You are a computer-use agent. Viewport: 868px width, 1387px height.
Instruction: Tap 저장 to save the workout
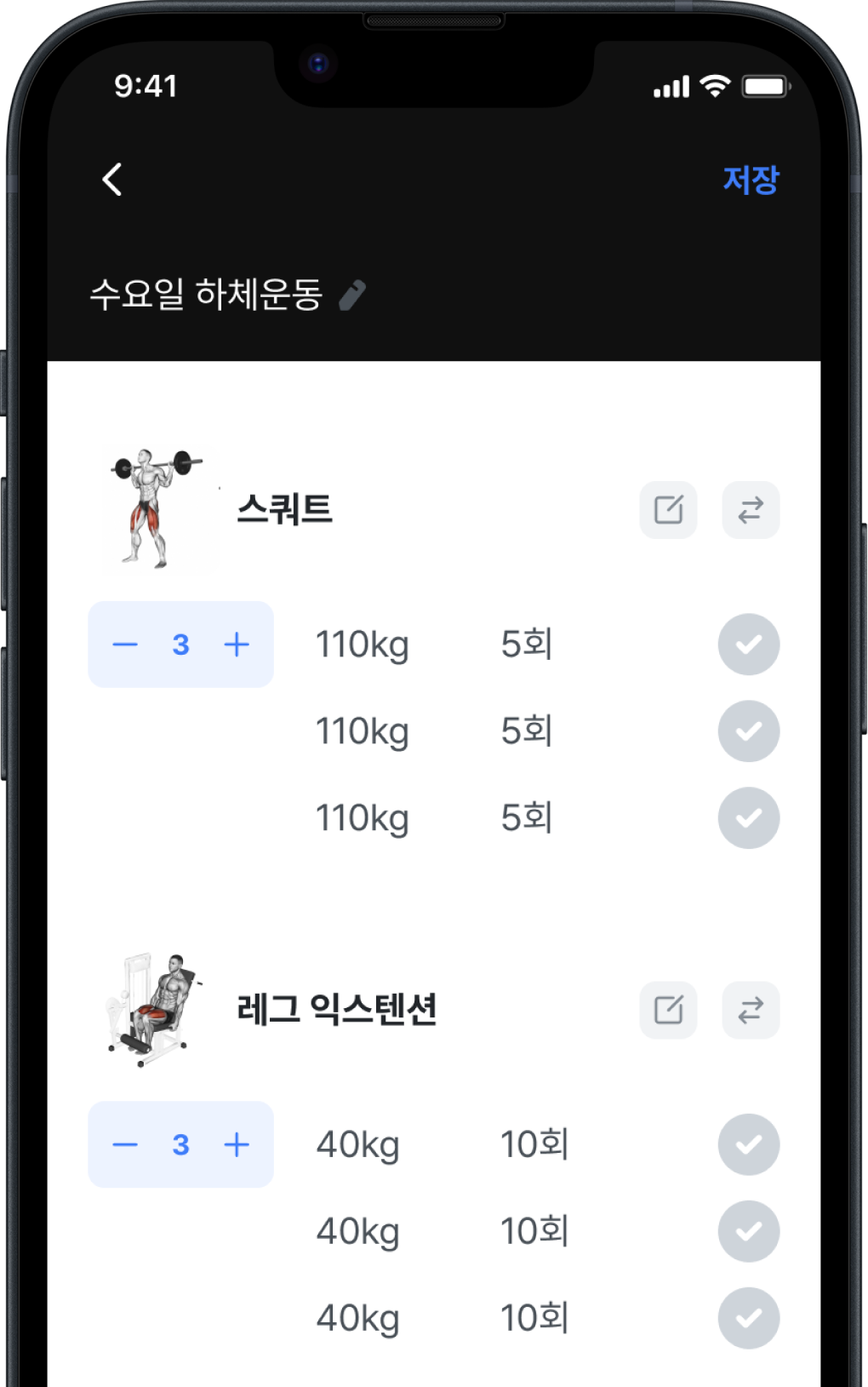point(751,180)
